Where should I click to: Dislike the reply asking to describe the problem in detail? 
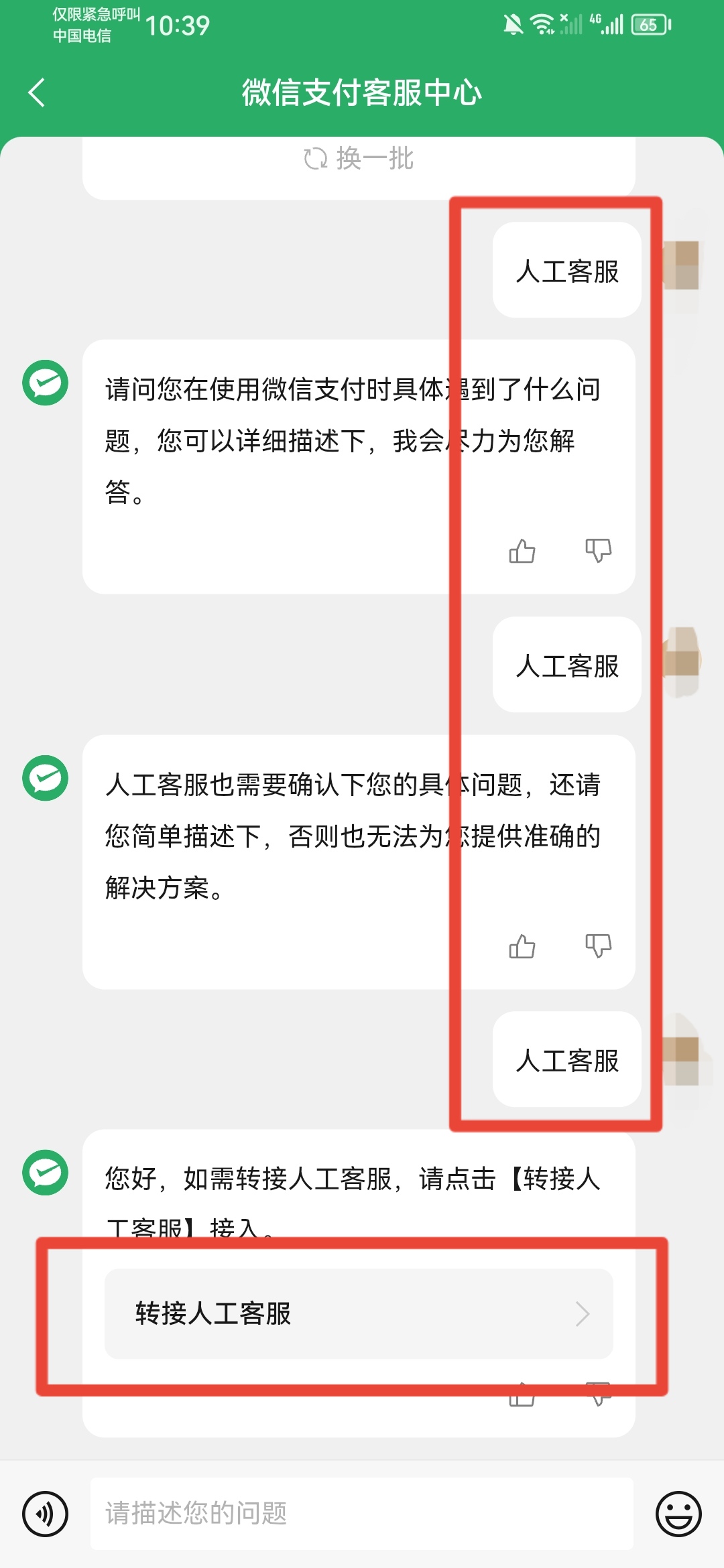[x=598, y=551]
